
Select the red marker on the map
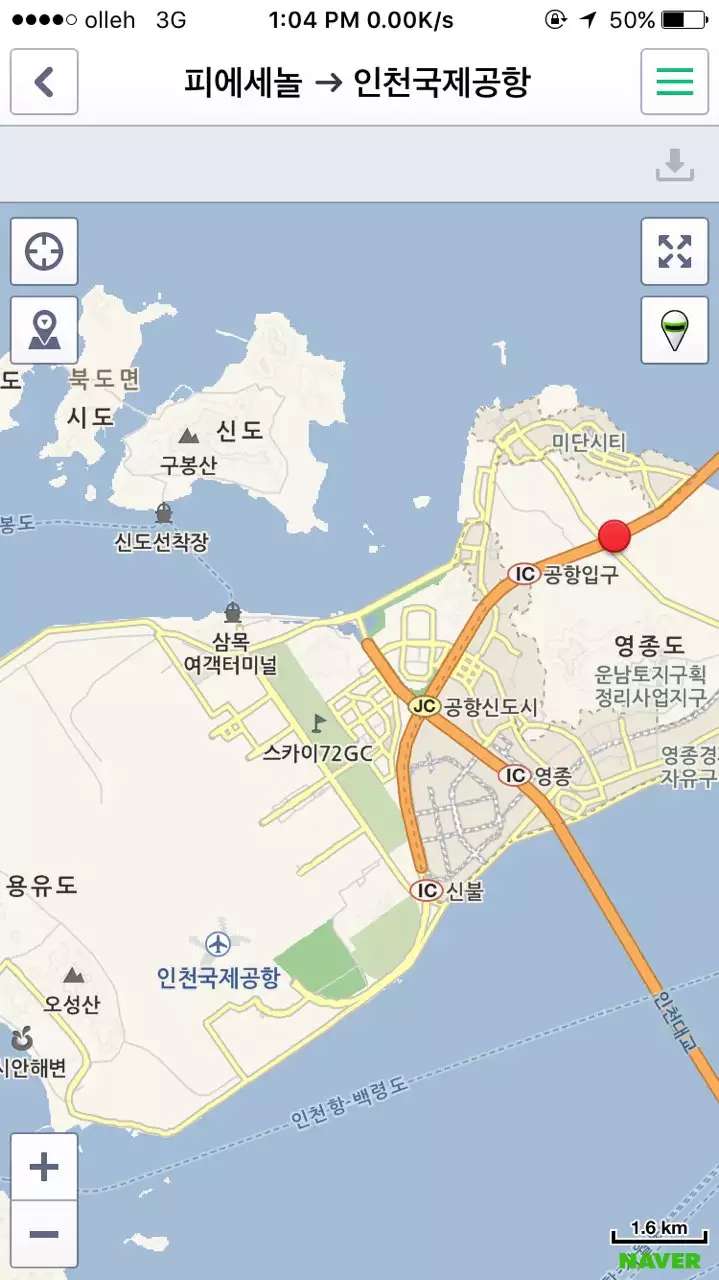[614, 536]
